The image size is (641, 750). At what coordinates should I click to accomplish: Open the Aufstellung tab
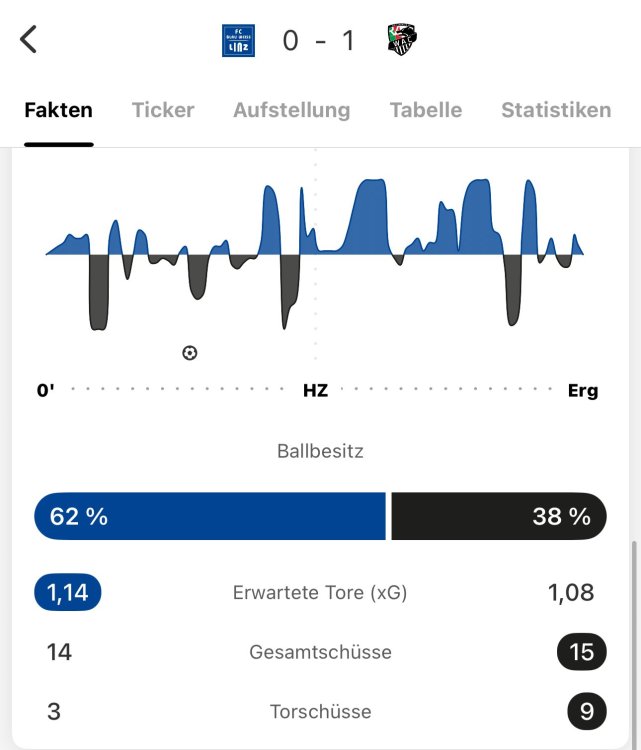291,110
